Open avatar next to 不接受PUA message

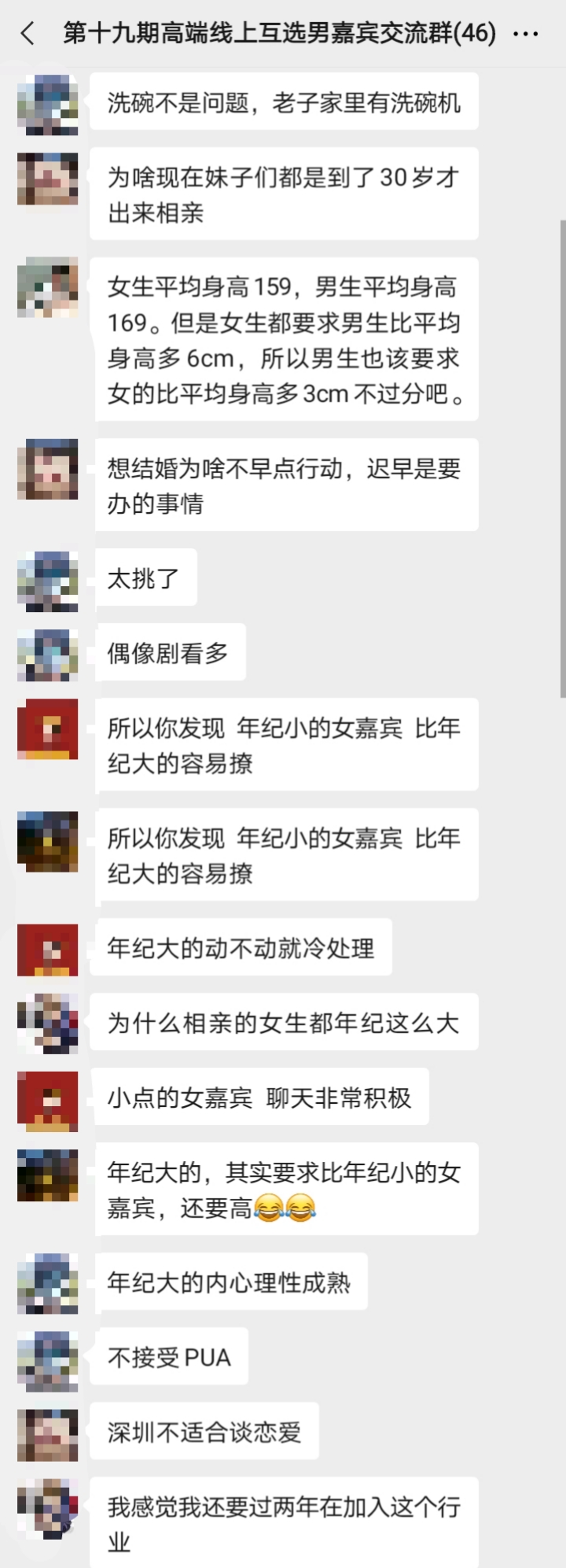click(48, 1360)
